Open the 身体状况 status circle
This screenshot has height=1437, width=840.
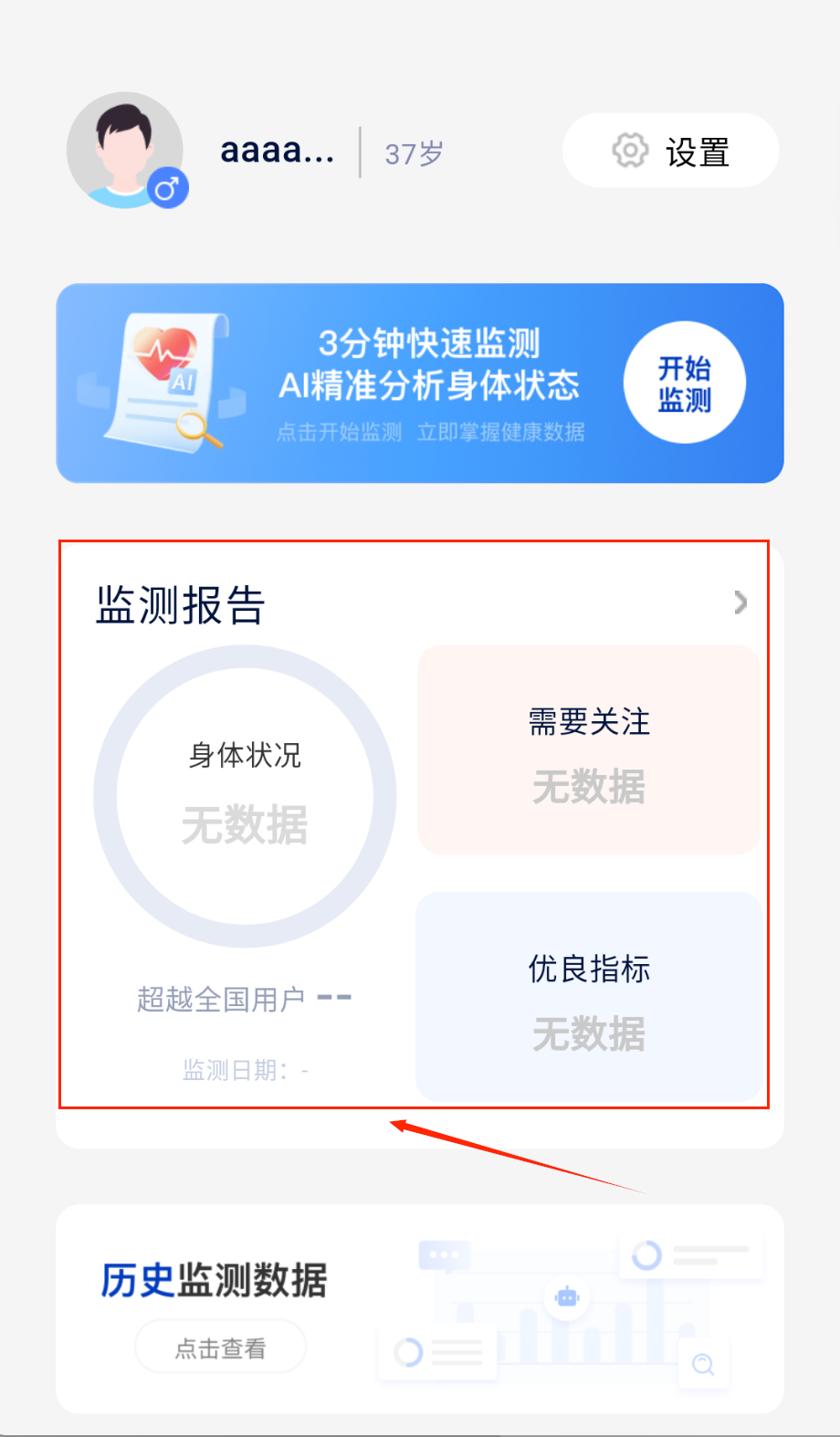click(x=245, y=796)
